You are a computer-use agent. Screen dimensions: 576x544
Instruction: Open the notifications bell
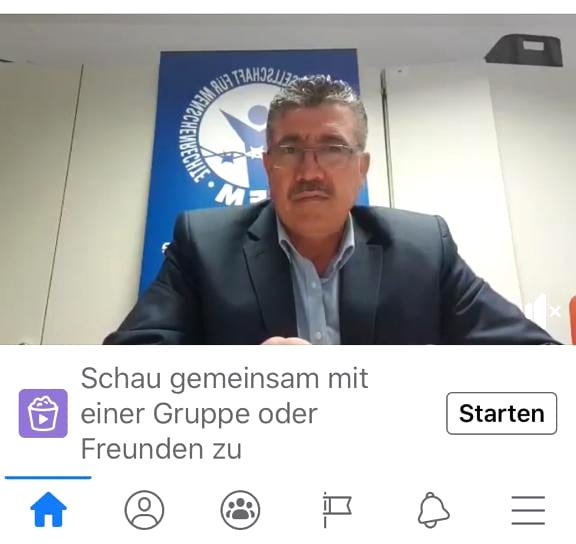[433, 510]
